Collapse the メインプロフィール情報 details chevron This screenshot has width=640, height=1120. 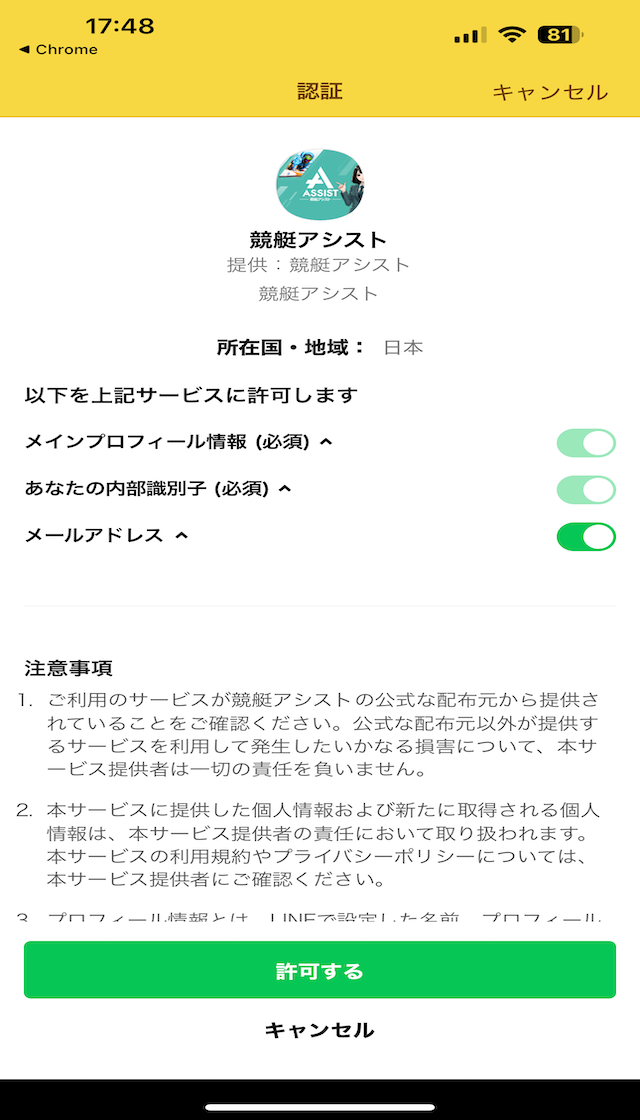pyautogui.click(x=326, y=442)
